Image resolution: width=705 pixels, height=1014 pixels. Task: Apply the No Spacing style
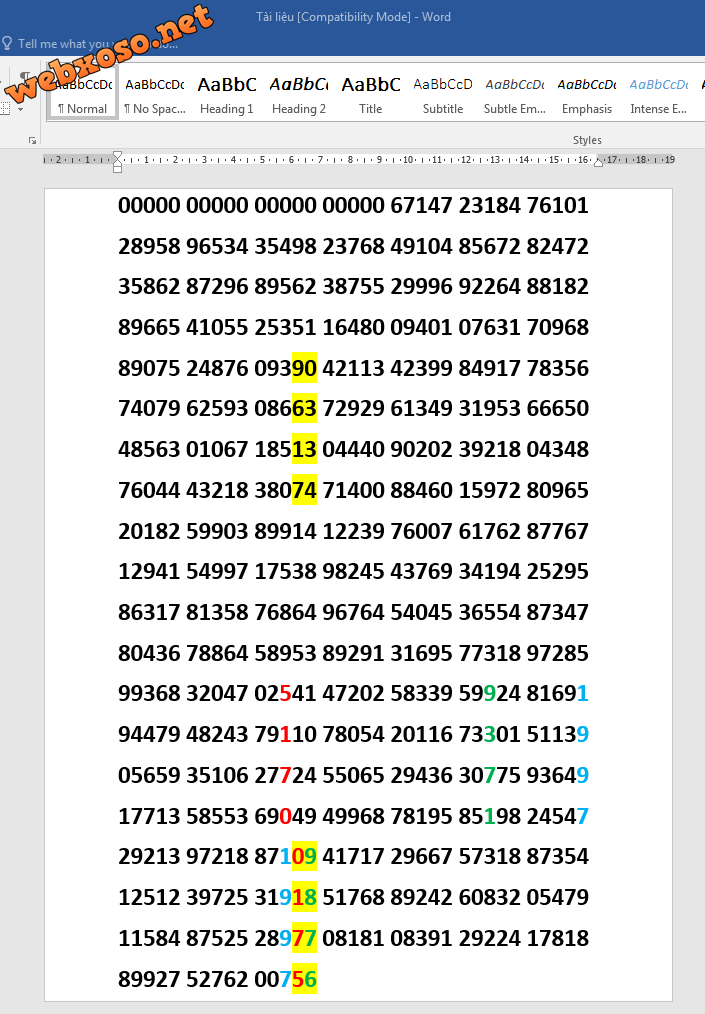(x=155, y=95)
